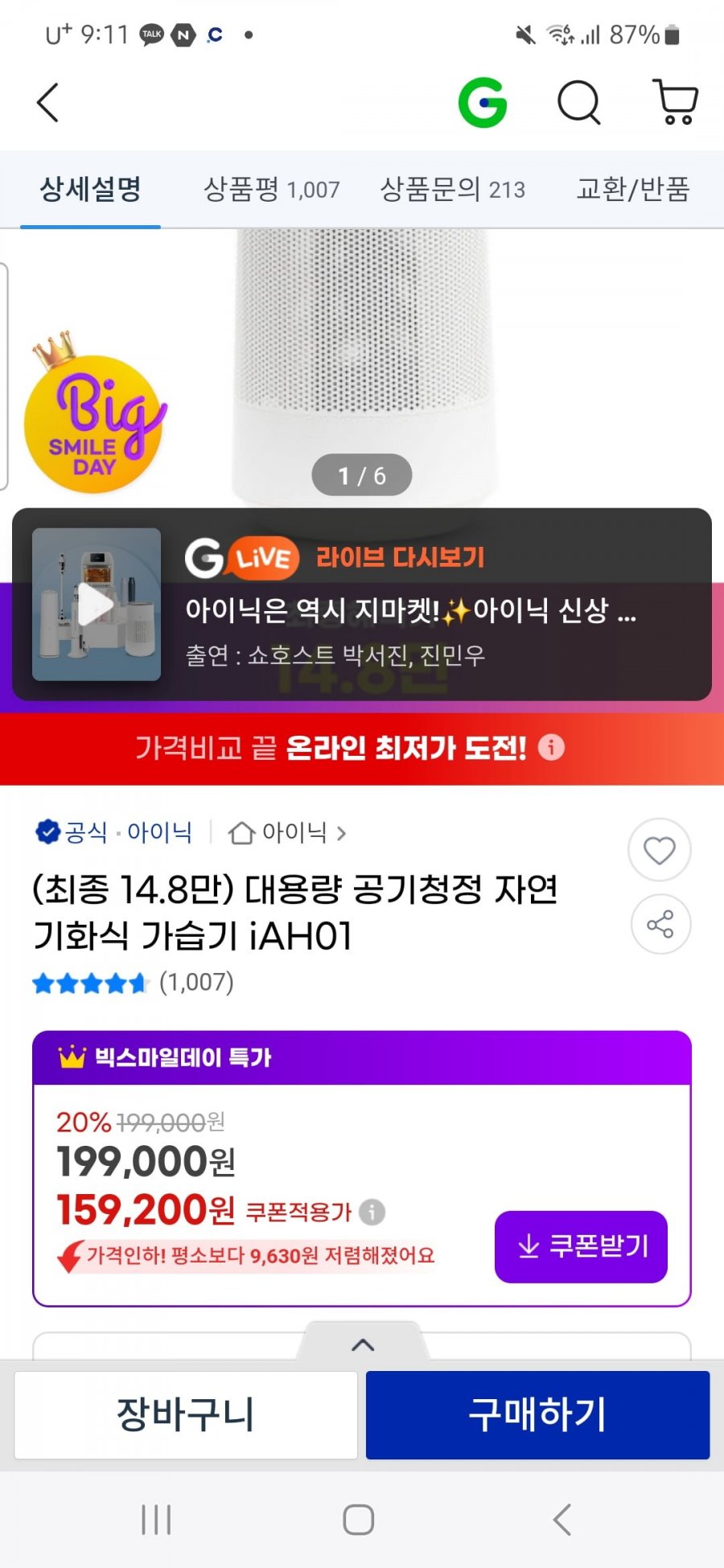The image size is (724, 1568).
Task: Open recent apps from navigation bar
Action: tap(156, 1520)
